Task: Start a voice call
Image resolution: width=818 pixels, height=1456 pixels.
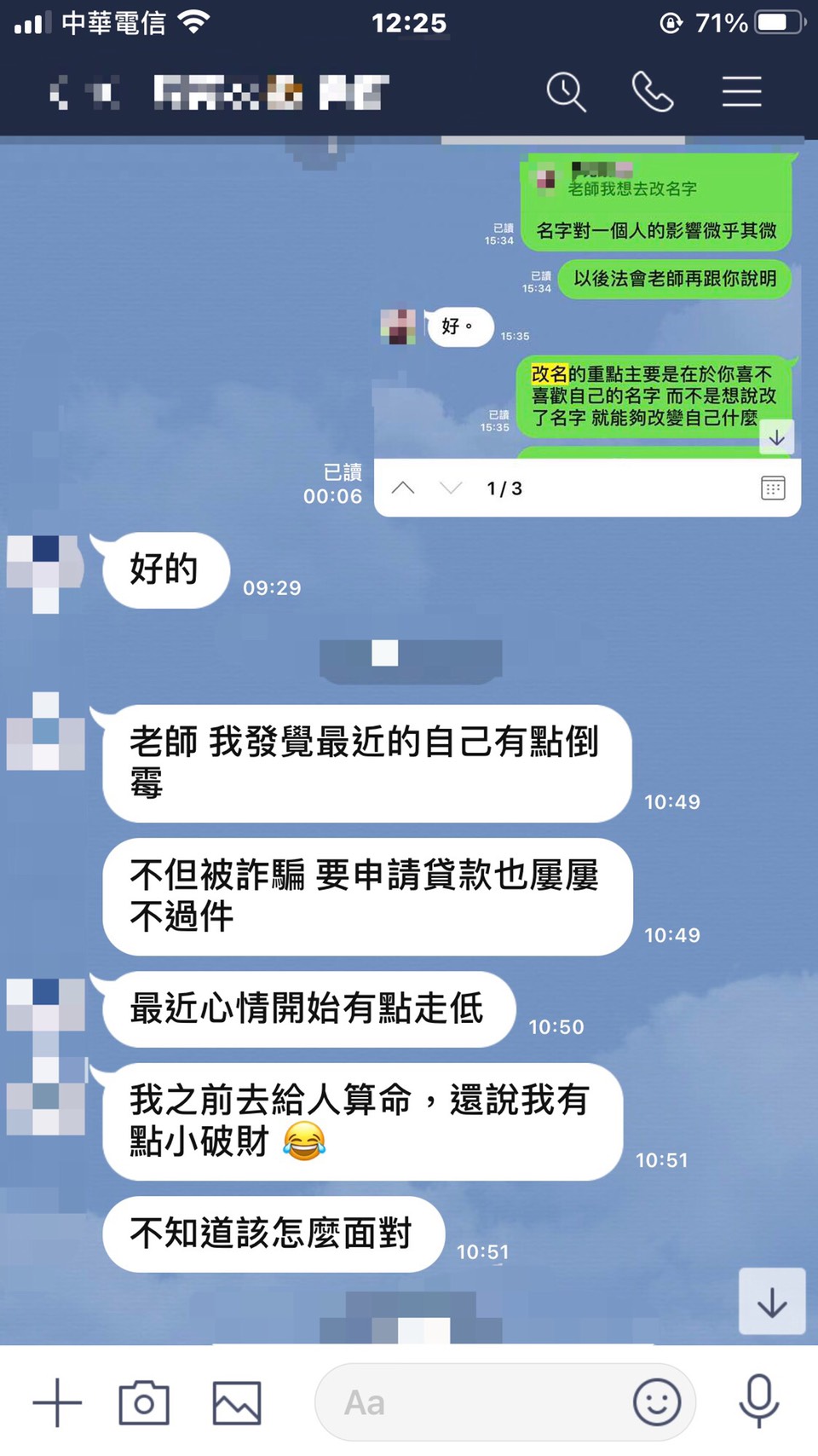Action: [653, 92]
